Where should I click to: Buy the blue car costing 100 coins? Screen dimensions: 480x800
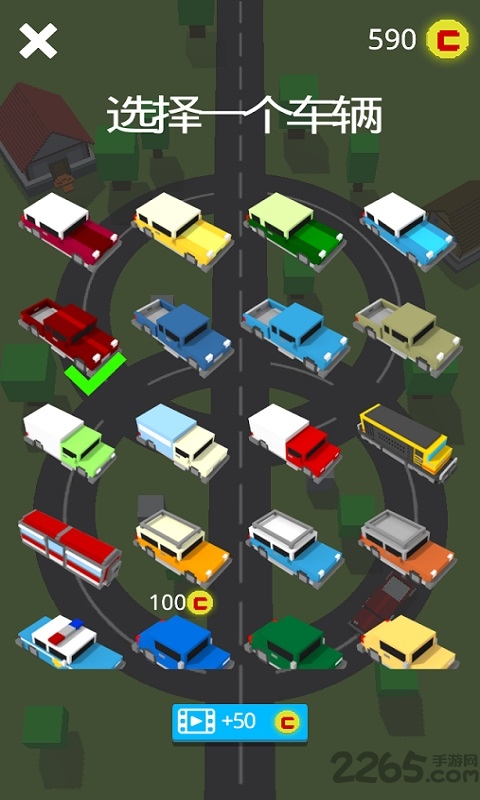point(183,642)
